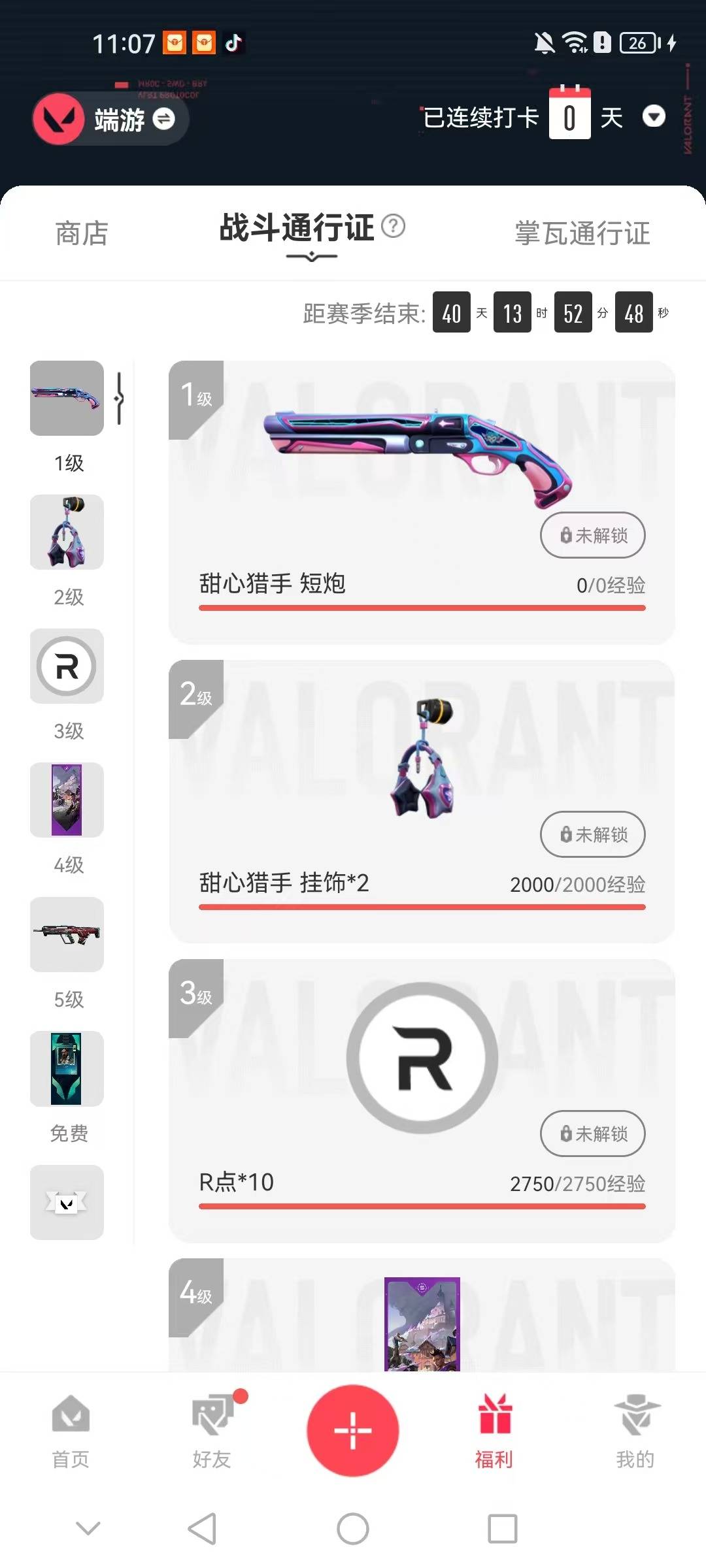706x1568 pixels.
Task: Tap 未解锁 on the R点*10 reward
Action: point(592,1134)
